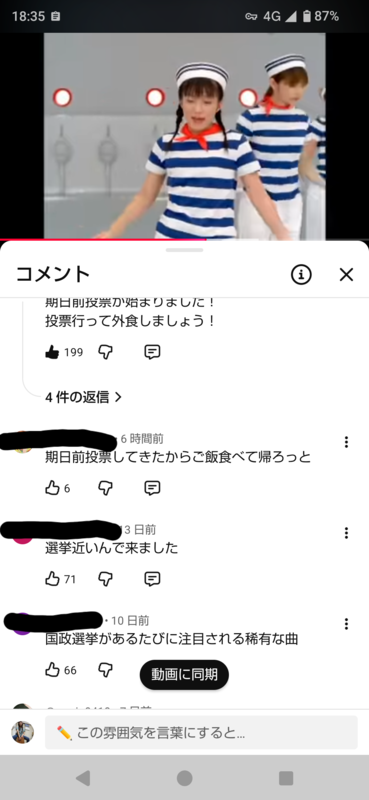This screenshot has height=800, width=369.
Task: Like the 期日前投票してきた comment
Action: 52,488
